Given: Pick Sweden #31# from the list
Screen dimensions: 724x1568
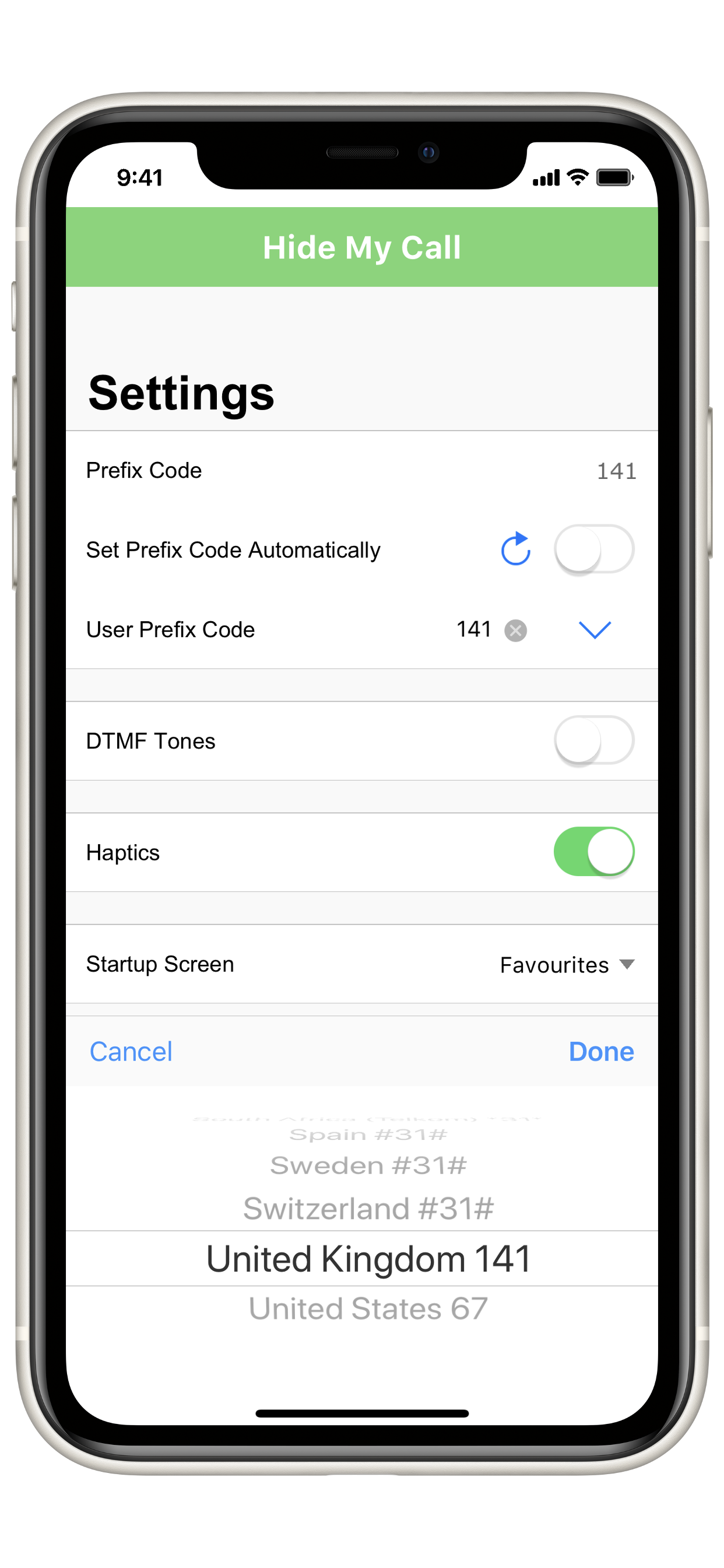Looking at the screenshot, I should [x=368, y=1165].
